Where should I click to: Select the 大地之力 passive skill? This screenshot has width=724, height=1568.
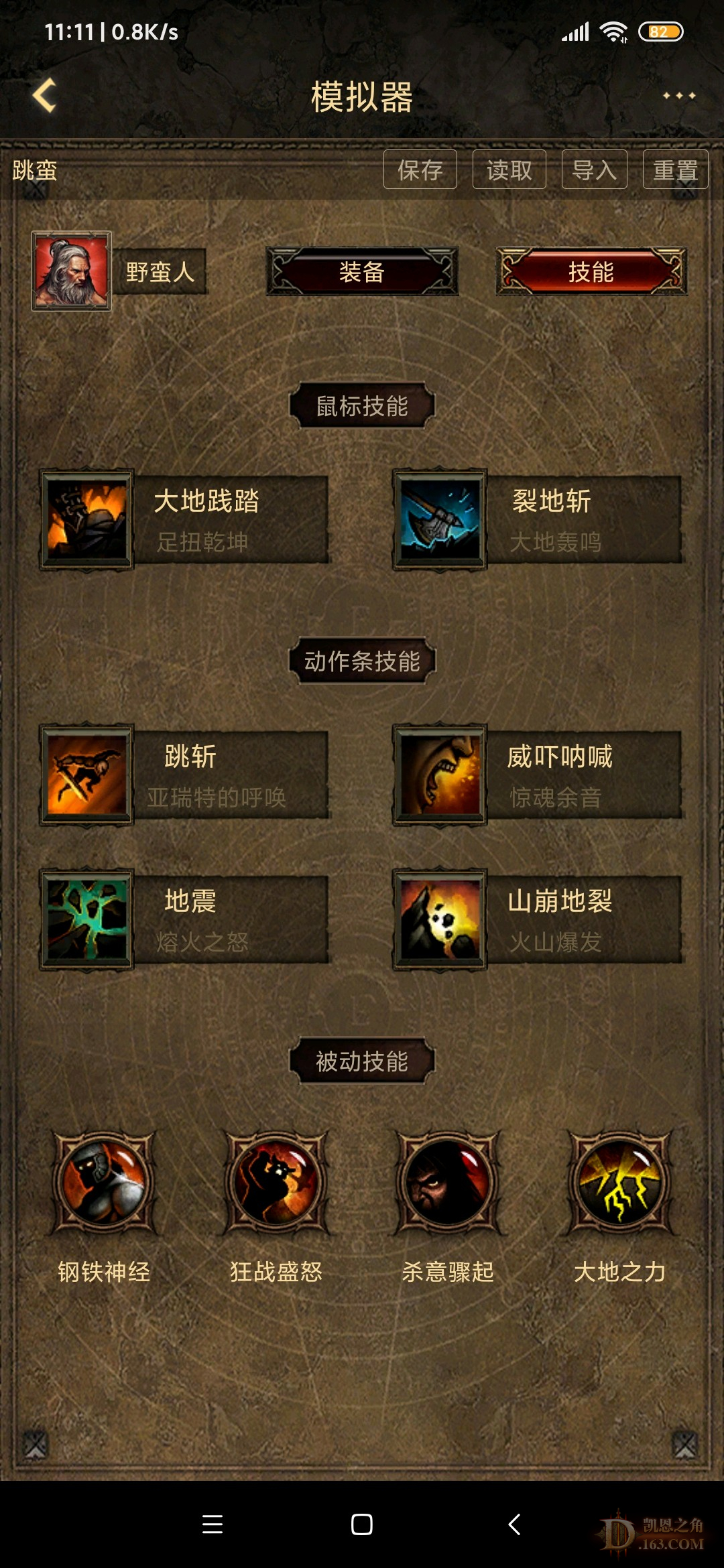[x=619, y=1184]
